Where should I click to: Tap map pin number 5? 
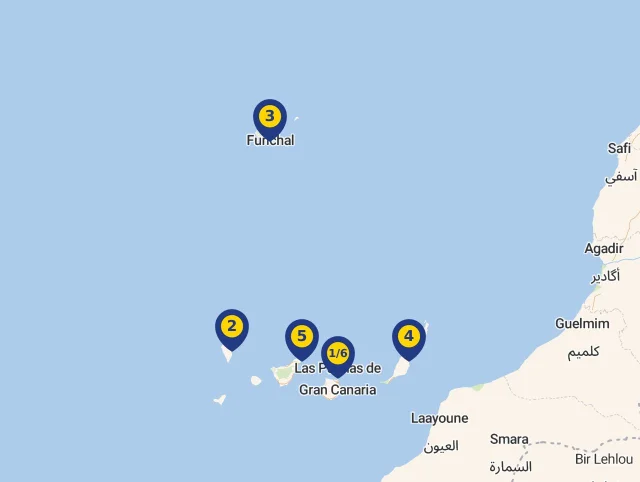tap(301, 337)
